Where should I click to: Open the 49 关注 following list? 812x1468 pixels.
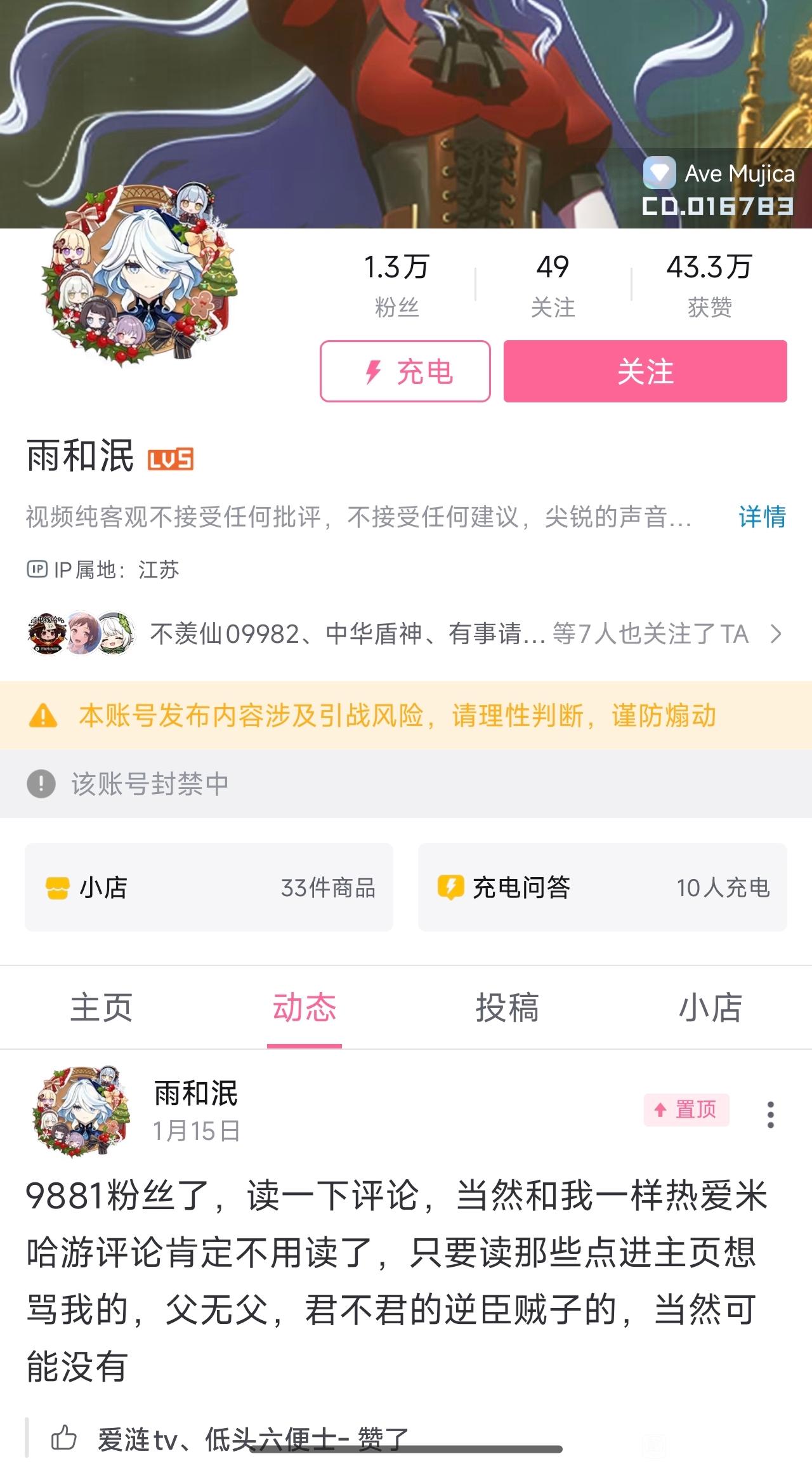(x=553, y=284)
